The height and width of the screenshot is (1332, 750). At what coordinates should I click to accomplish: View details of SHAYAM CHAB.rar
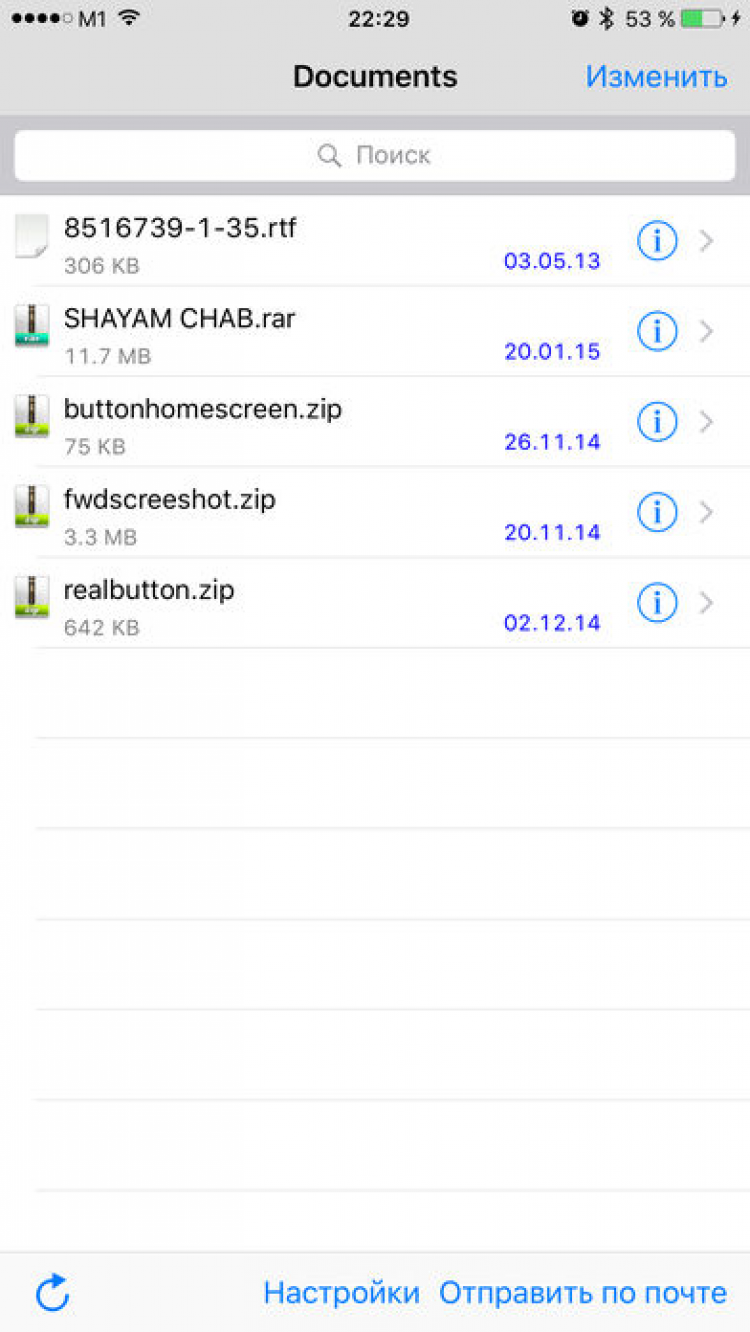(x=657, y=331)
